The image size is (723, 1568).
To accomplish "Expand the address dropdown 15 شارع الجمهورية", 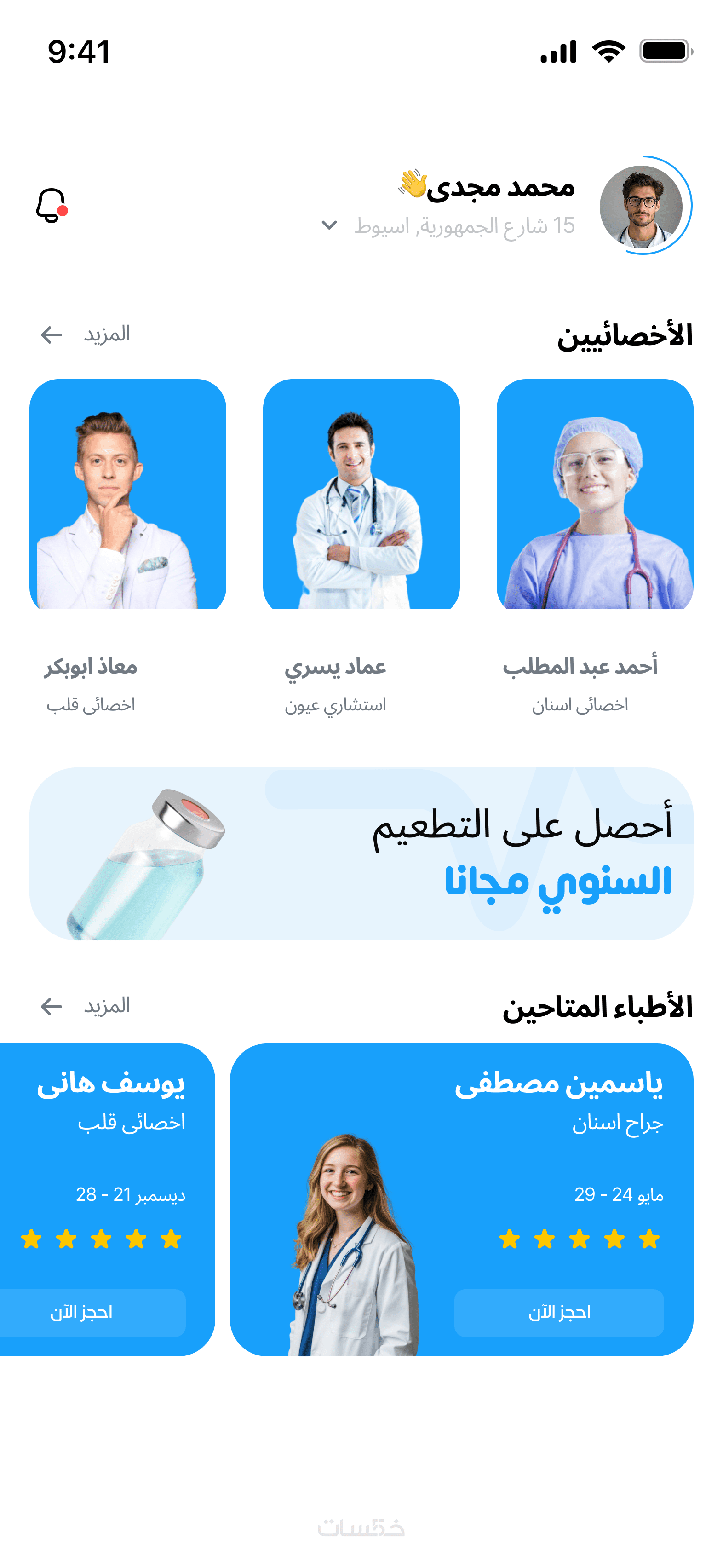I will 329,225.
